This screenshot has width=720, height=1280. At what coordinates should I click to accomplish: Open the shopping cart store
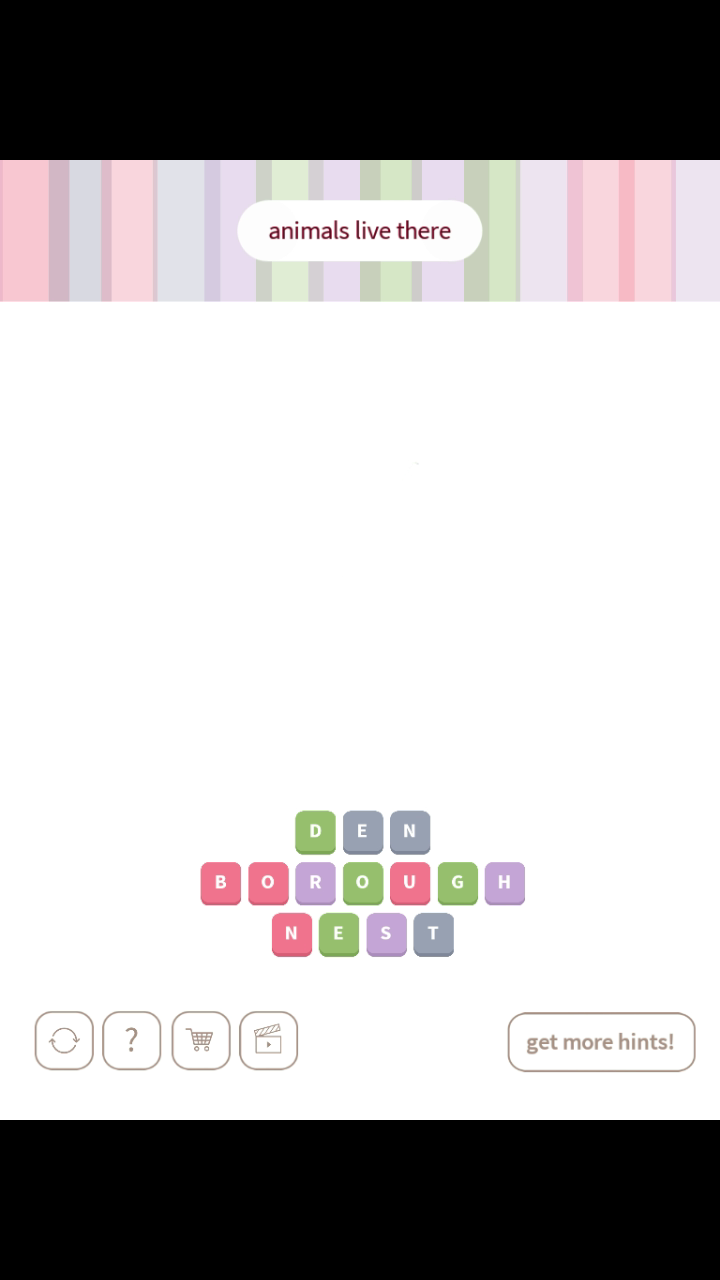200,1041
